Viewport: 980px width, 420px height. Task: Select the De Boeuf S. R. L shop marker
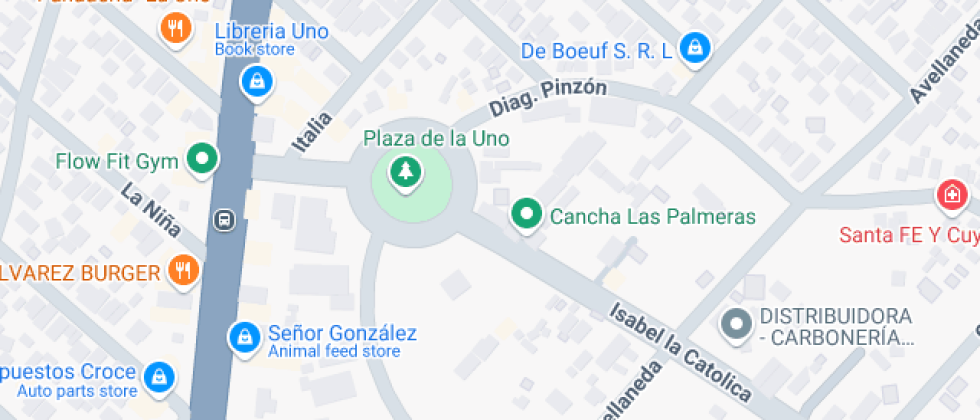pyautogui.click(x=695, y=48)
